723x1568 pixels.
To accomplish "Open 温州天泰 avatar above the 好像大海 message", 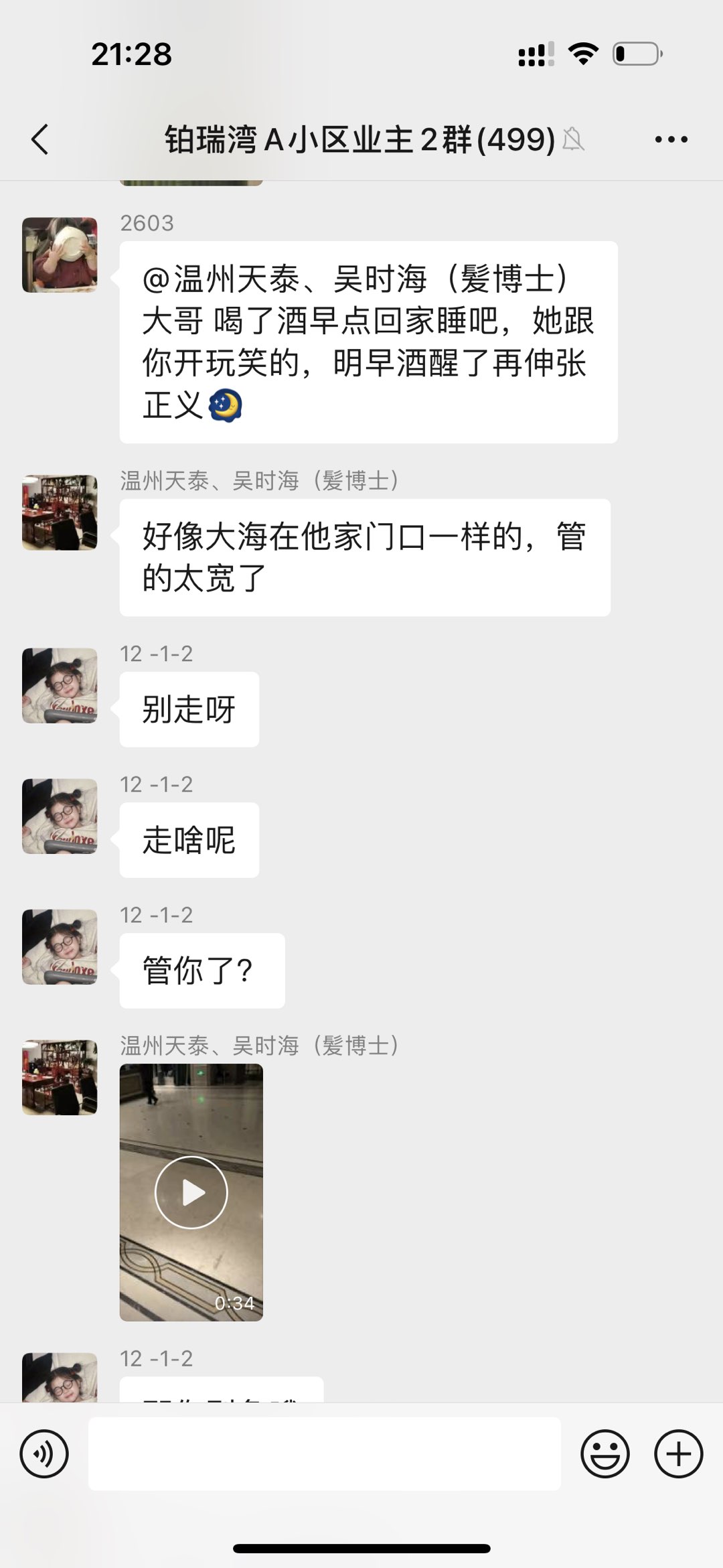I will 60,513.
